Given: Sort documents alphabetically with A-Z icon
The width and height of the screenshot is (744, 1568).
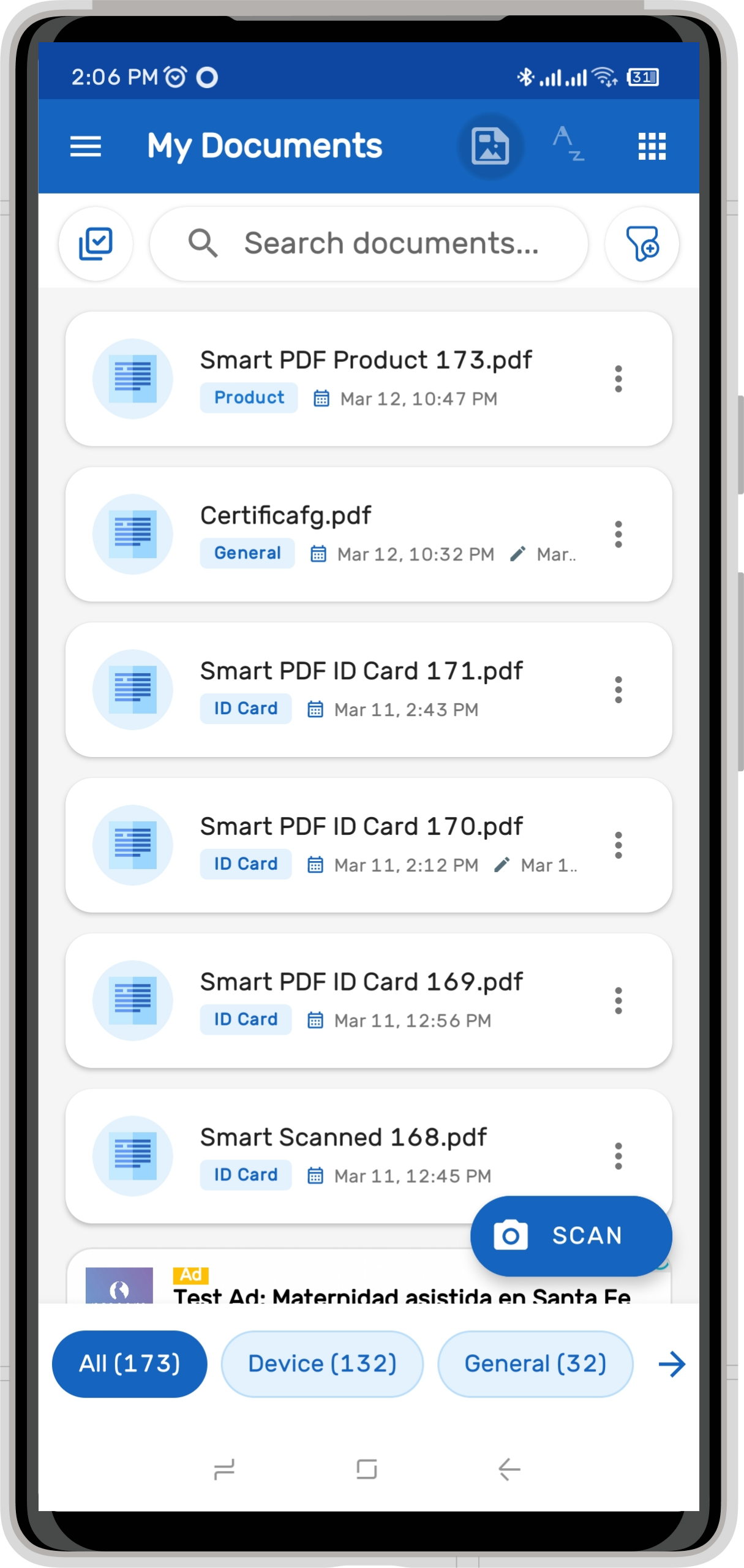Looking at the screenshot, I should 568,145.
